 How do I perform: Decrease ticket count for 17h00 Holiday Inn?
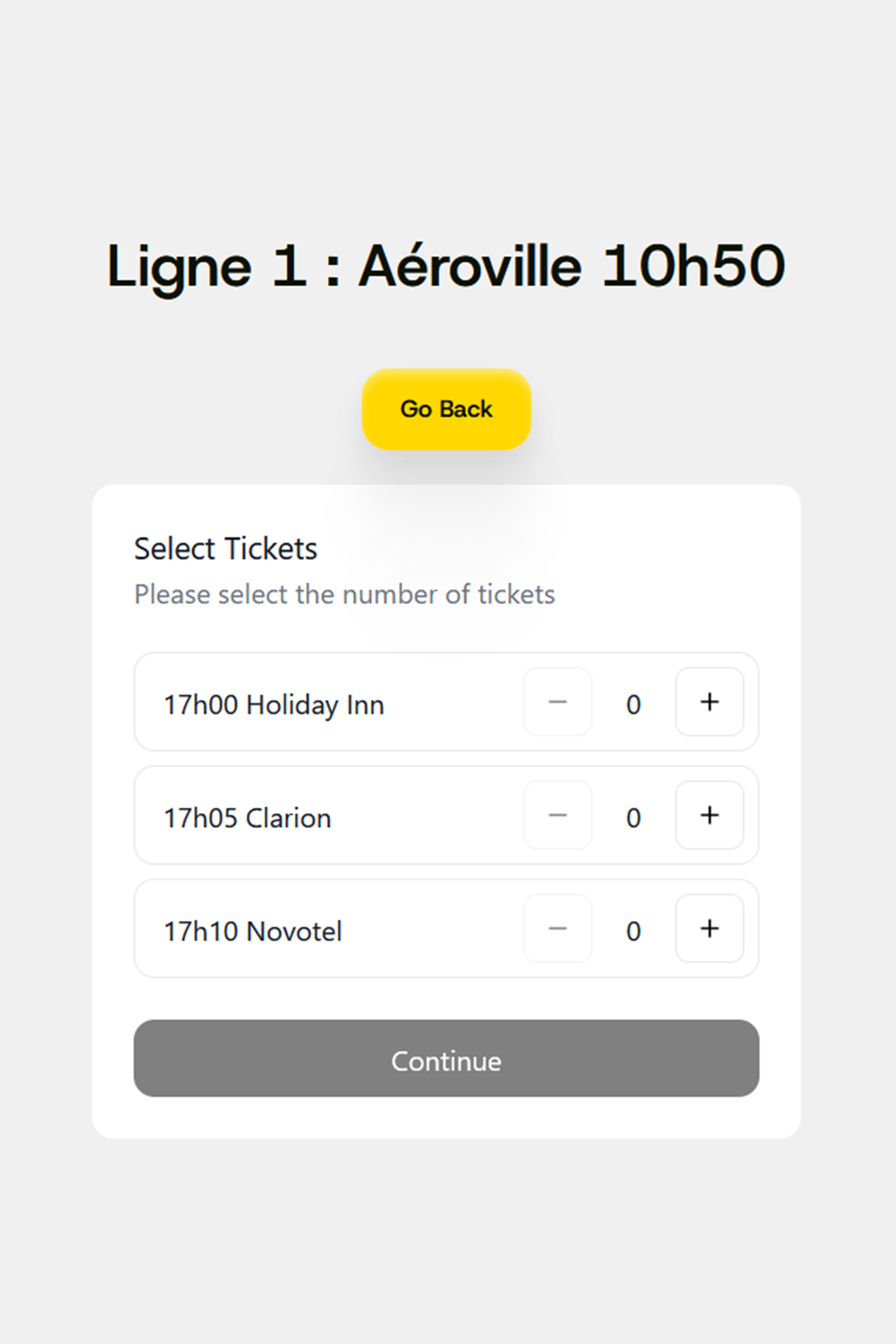pyautogui.click(x=558, y=702)
